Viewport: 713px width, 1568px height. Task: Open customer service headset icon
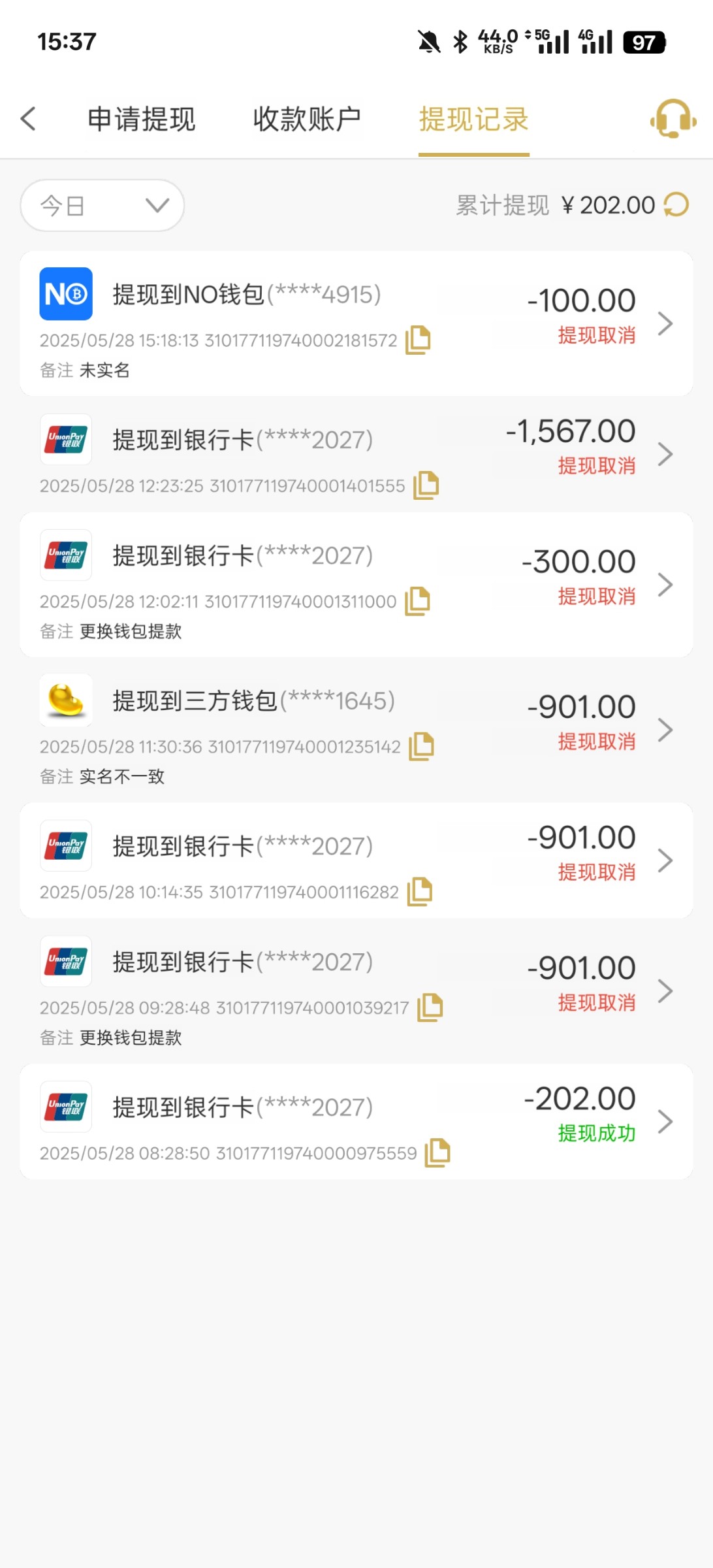coord(673,119)
